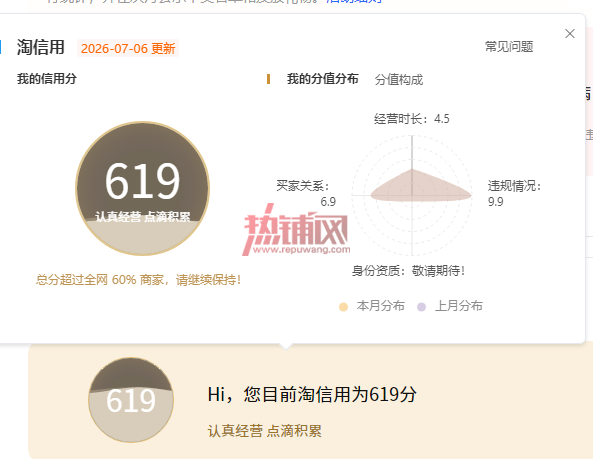593x459 pixels.
Task: Open the 常见问题 link
Action: [509, 47]
